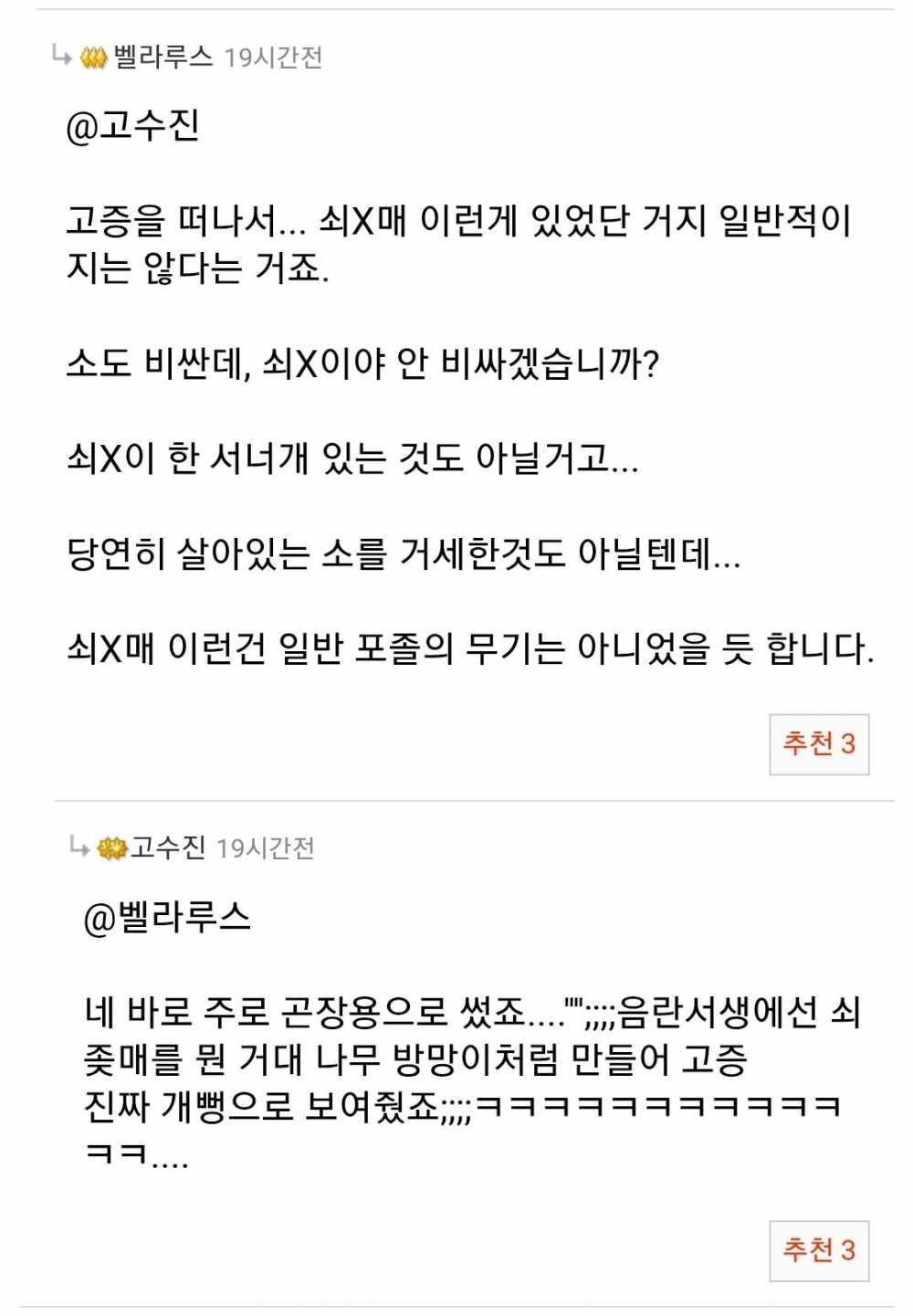Open commenter 벨라루스's profile name

point(163,58)
